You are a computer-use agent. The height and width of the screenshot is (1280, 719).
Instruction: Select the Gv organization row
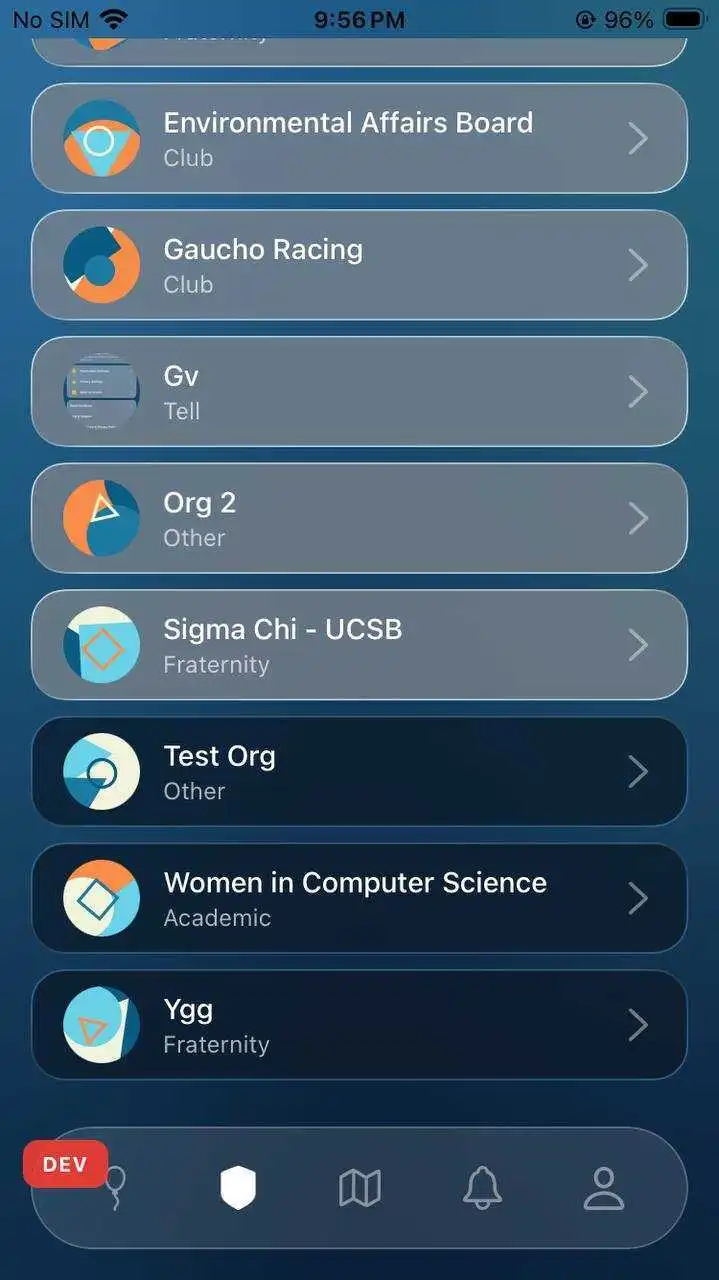[359, 392]
